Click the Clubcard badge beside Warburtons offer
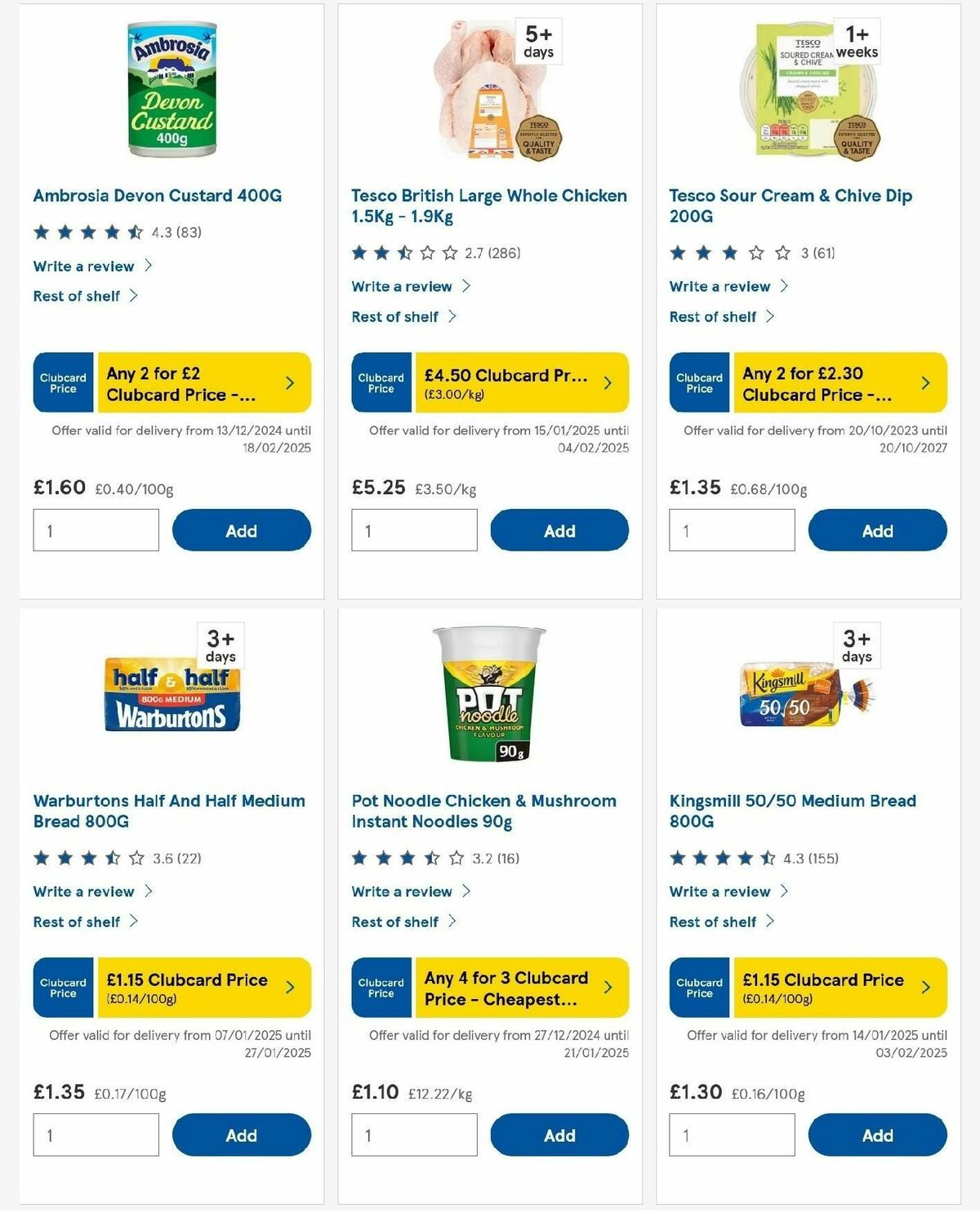Screen dimensions: 980x1213 point(63,987)
